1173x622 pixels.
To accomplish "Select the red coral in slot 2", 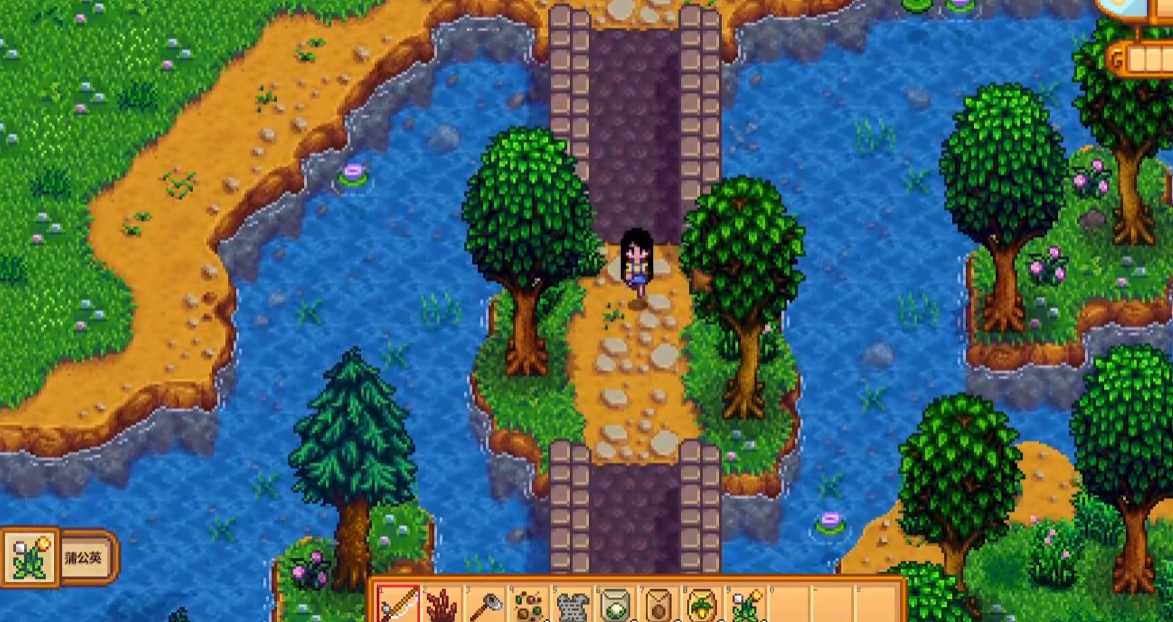I will pos(441,604).
